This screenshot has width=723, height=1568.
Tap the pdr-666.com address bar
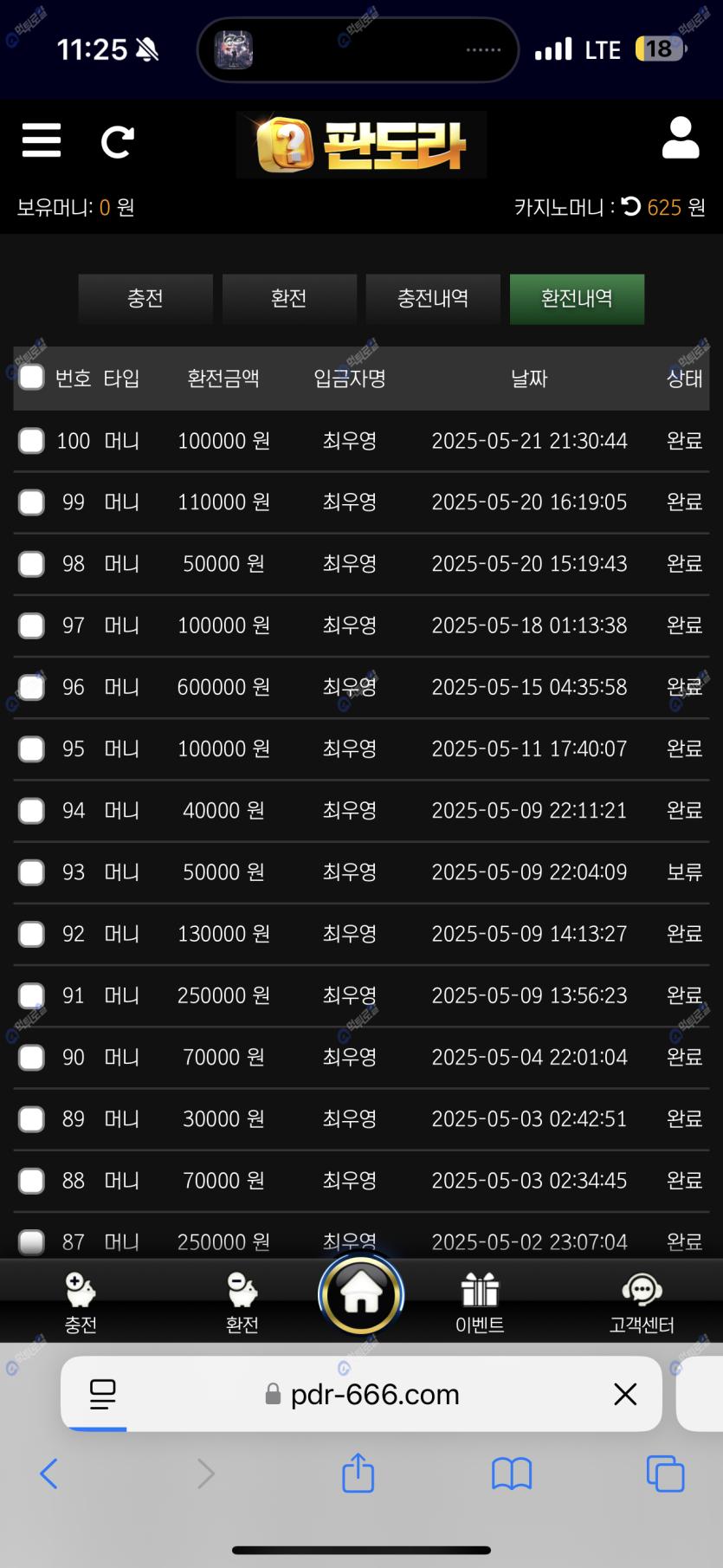coord(374,1395)
